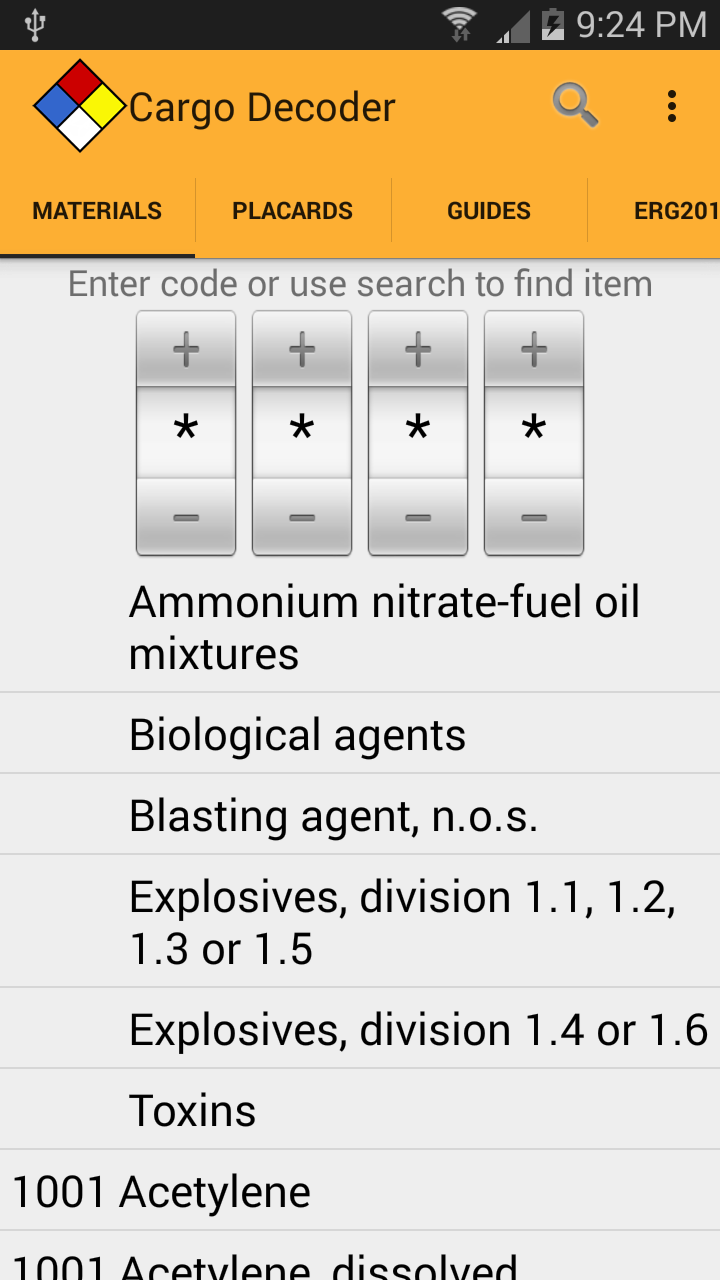Open the overflow menu
Viewport: 720px width, 1280px height.
672,106
